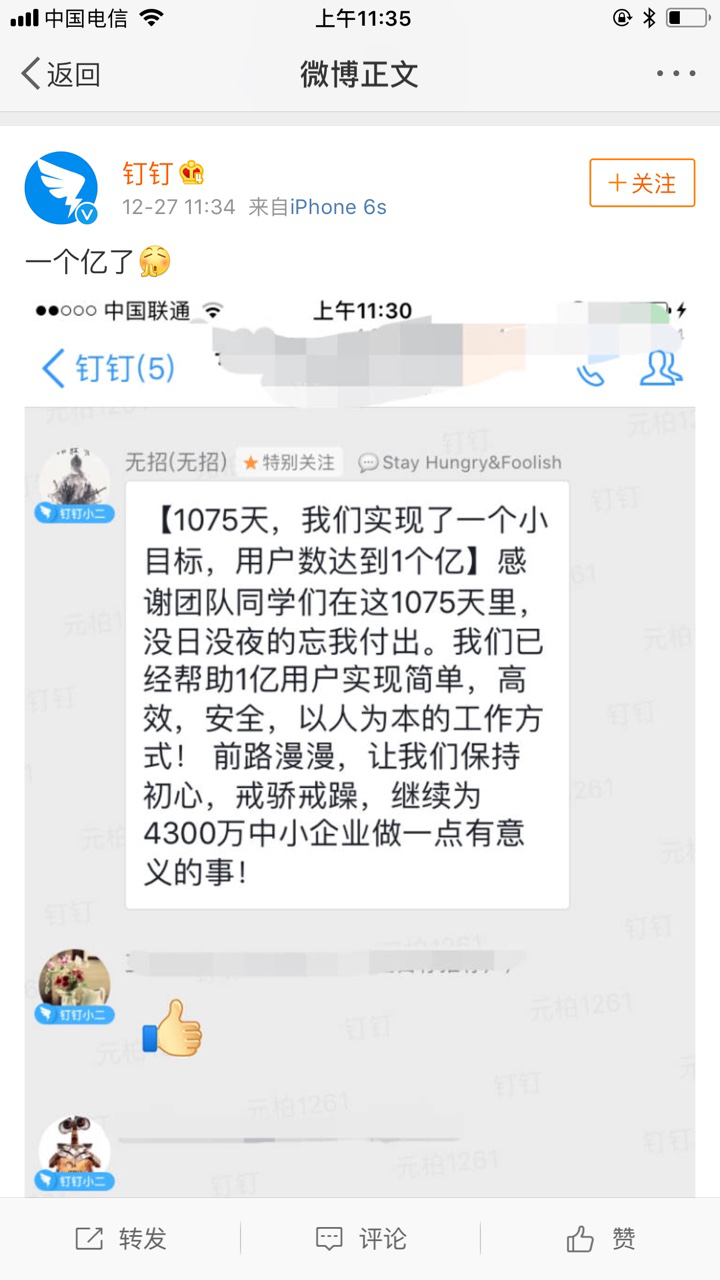Tap the iPhone 6s source link
Screen dimensions: 720x1280
click(x=338, y=208)
